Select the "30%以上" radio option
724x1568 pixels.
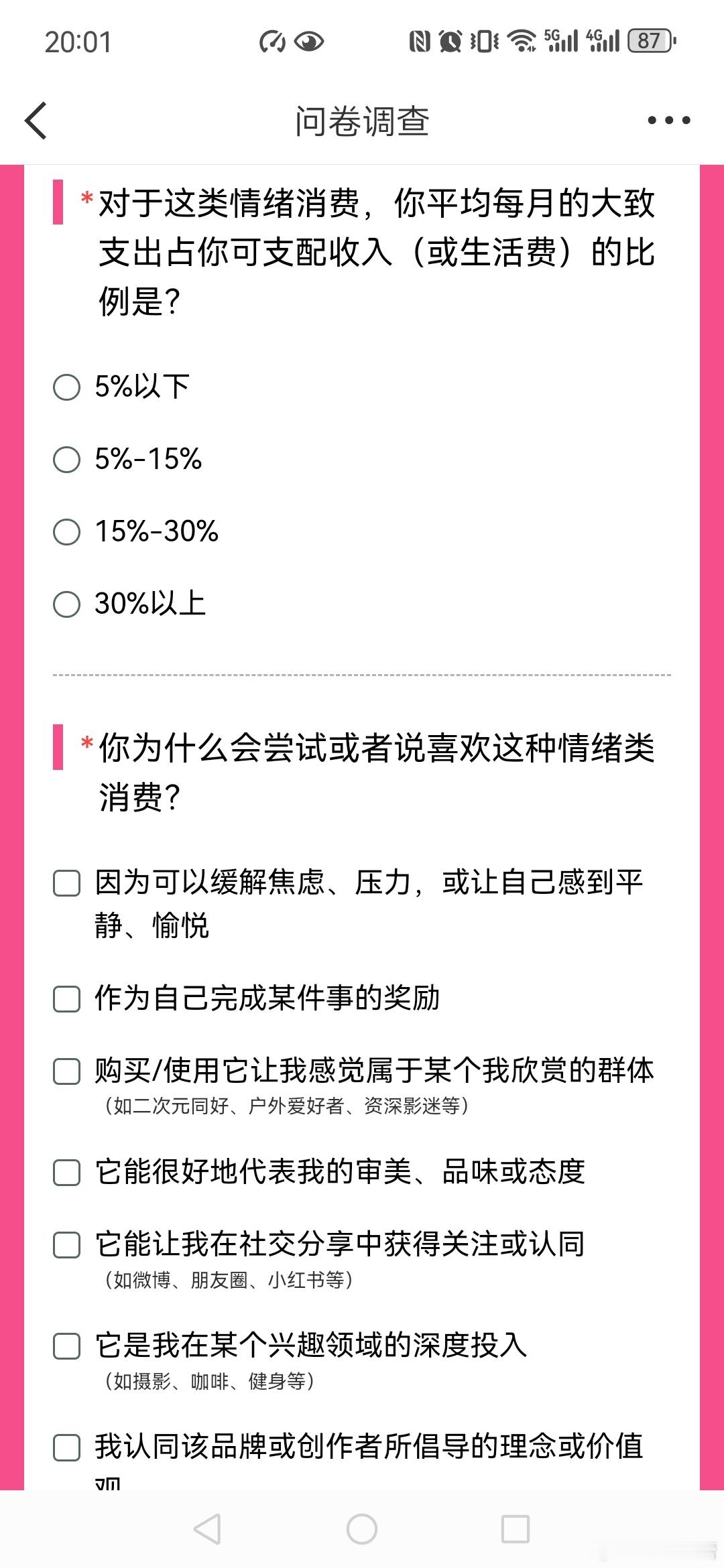click(65, 604)
